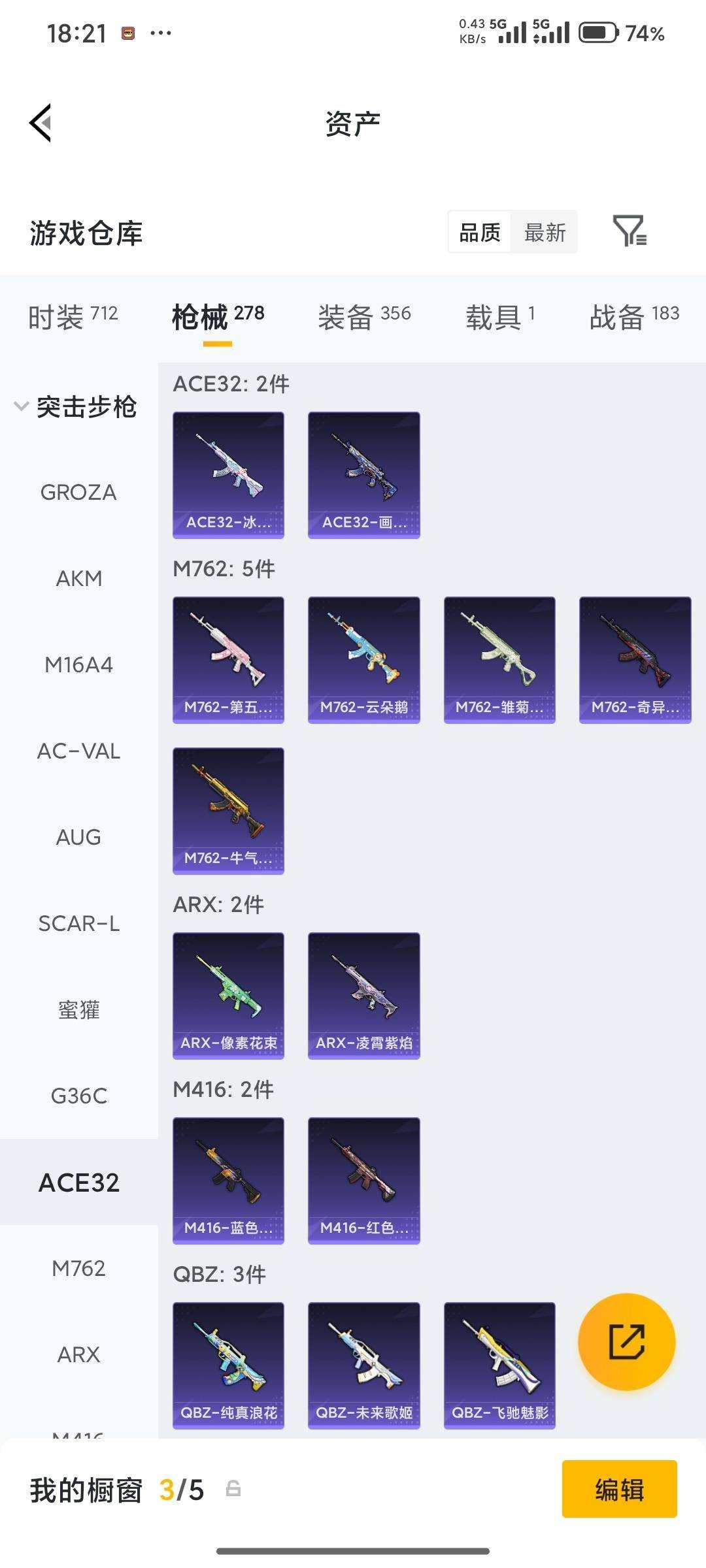The width and height of the screenshot is (706, 1568).
Task: Open the filter icon next to 最新
Action: pyautogui.click(x=630, y=231)
